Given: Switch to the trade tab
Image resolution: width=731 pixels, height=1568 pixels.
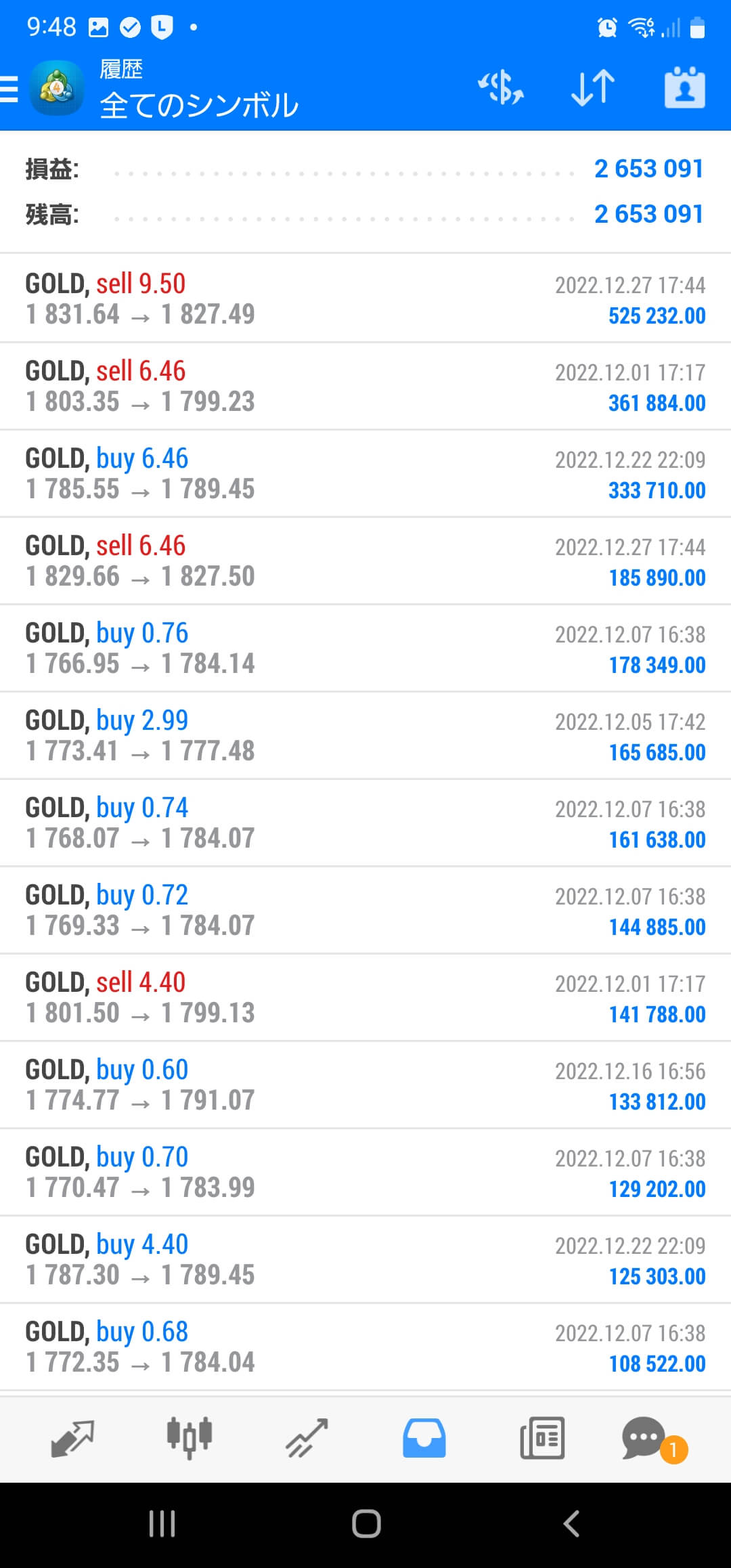Looking at the screenshot, I should click(307, 1438).
